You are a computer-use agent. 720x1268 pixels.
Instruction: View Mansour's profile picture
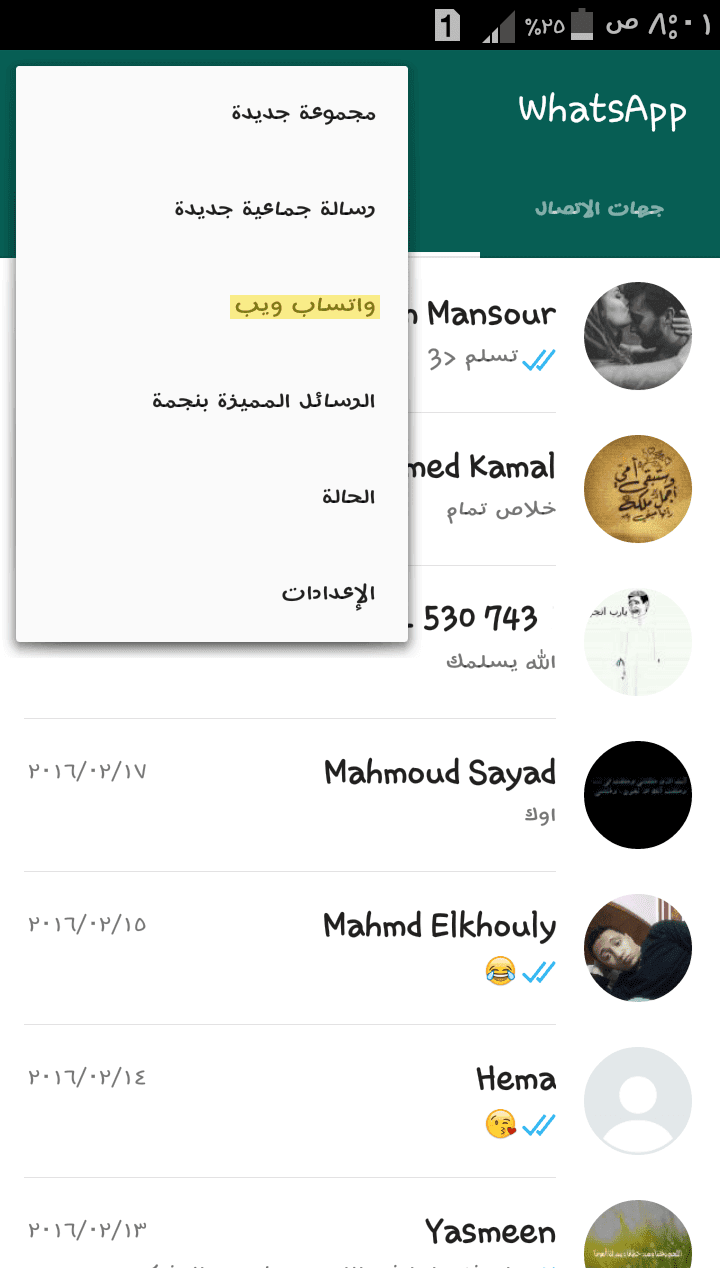tap(637, 335)
